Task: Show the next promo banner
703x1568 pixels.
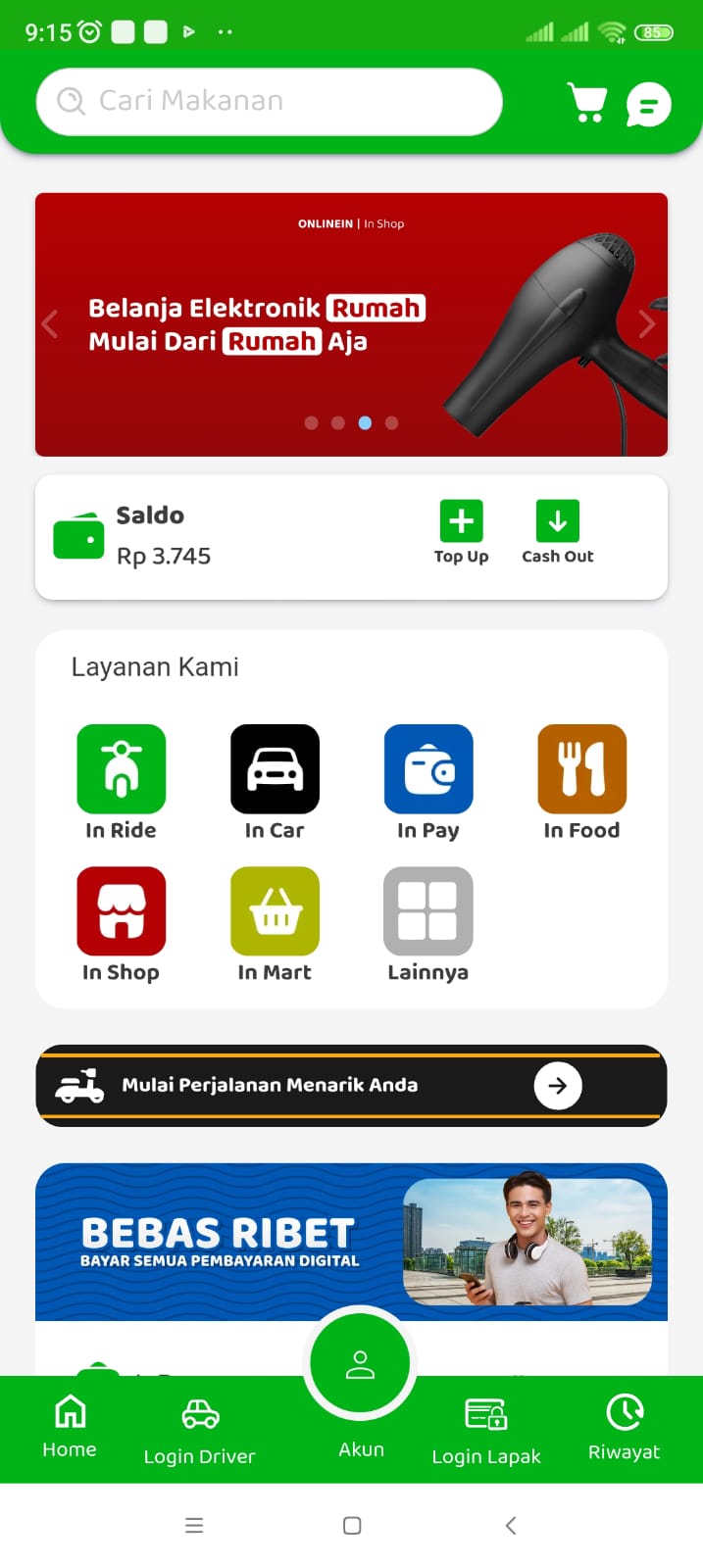Action: [x=647, y=323]
